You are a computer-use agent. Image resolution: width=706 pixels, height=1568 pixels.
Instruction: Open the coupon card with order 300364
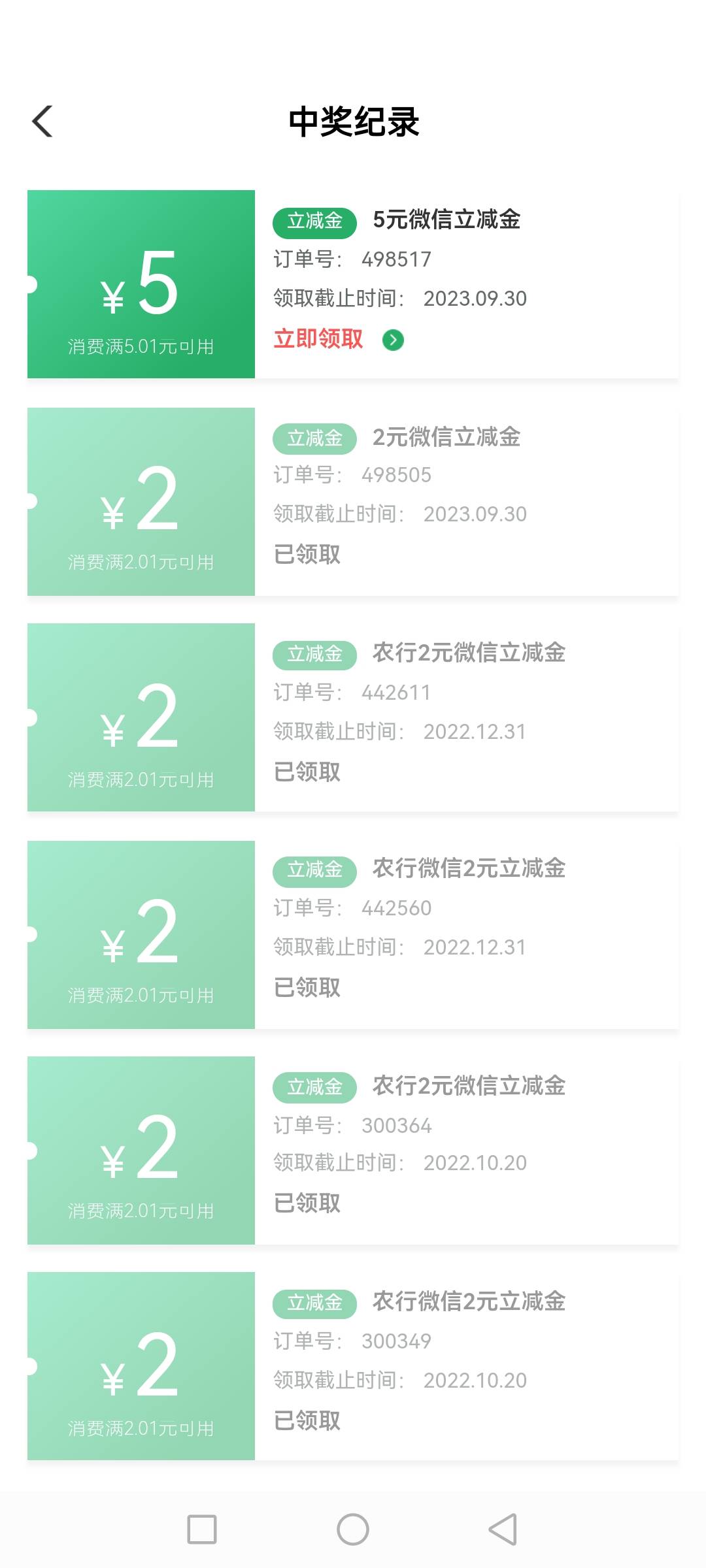352,1151
